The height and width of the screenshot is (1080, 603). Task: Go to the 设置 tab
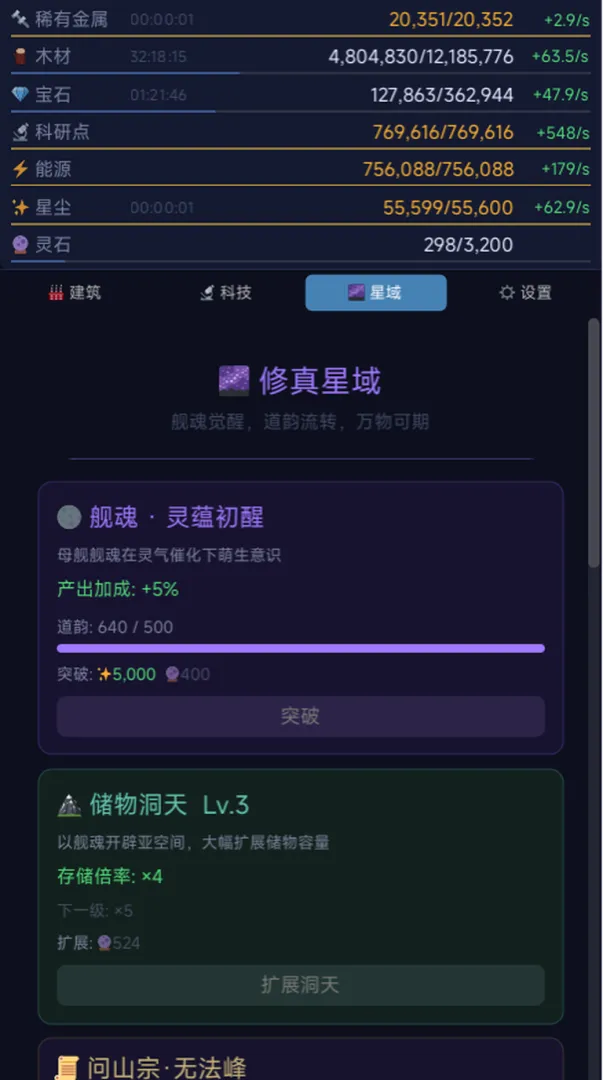pyautogui.click(x=526, y=293)
